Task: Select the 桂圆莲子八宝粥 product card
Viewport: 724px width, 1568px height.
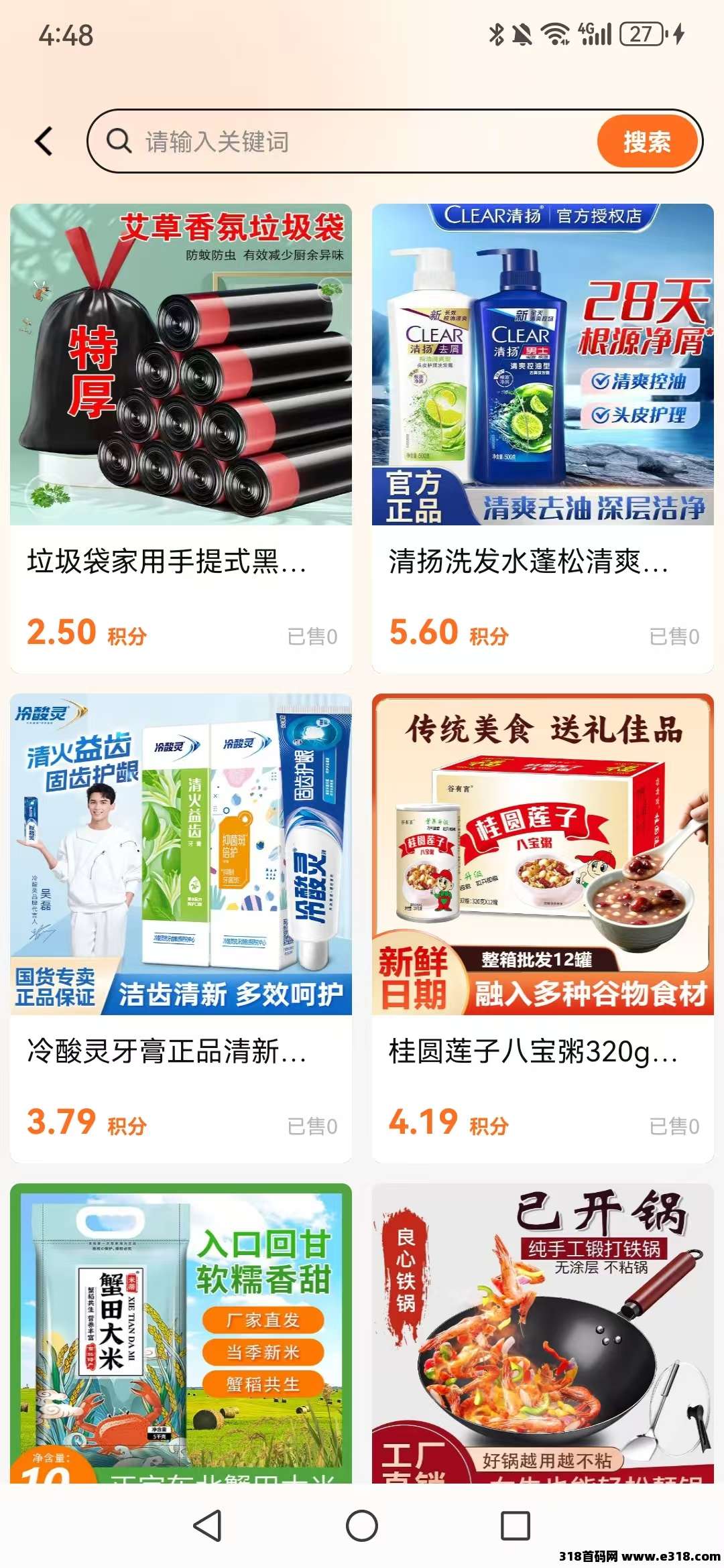Action: coord(543,927)
